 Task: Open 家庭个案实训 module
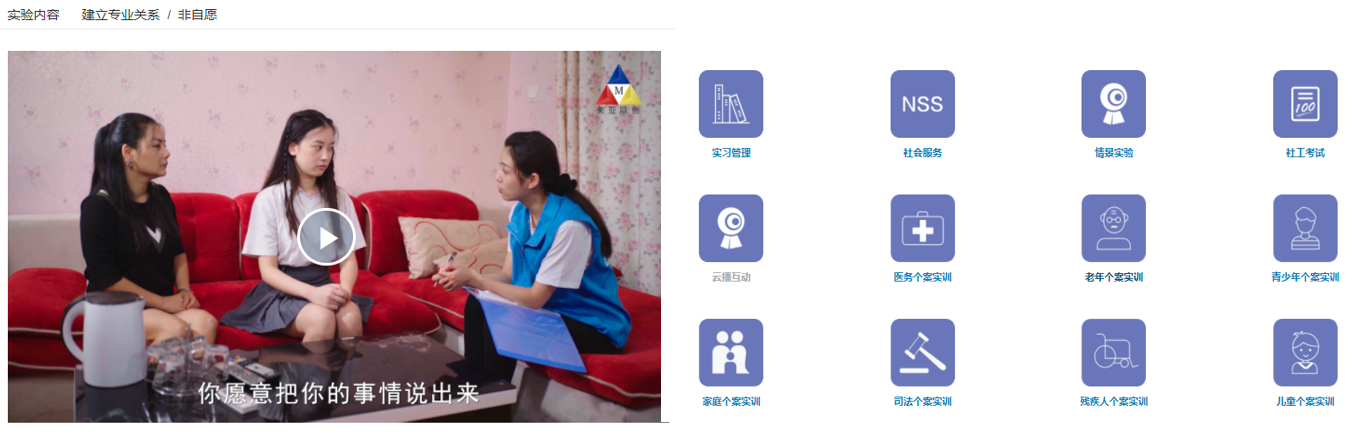[x=730, y=352]
